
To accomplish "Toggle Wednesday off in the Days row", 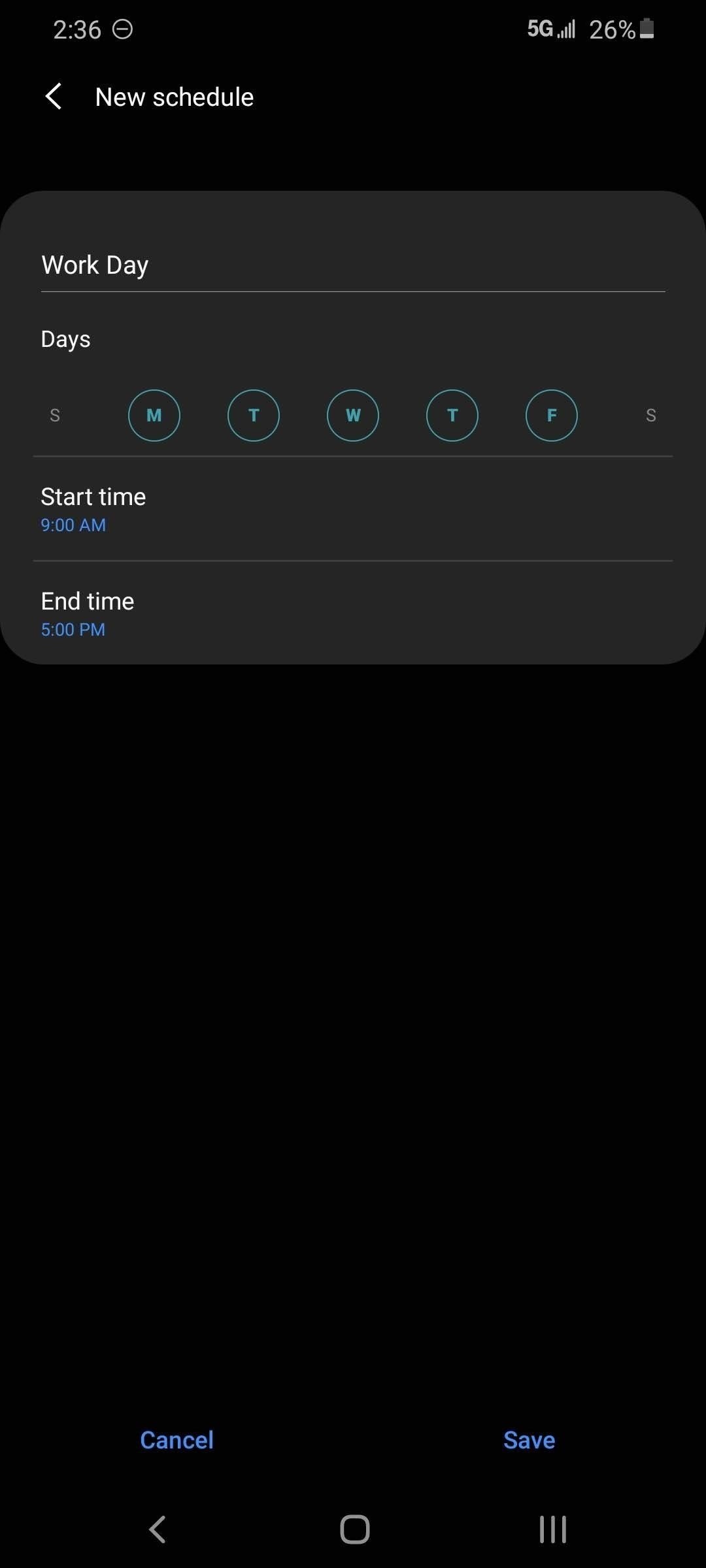I will 352,415.
